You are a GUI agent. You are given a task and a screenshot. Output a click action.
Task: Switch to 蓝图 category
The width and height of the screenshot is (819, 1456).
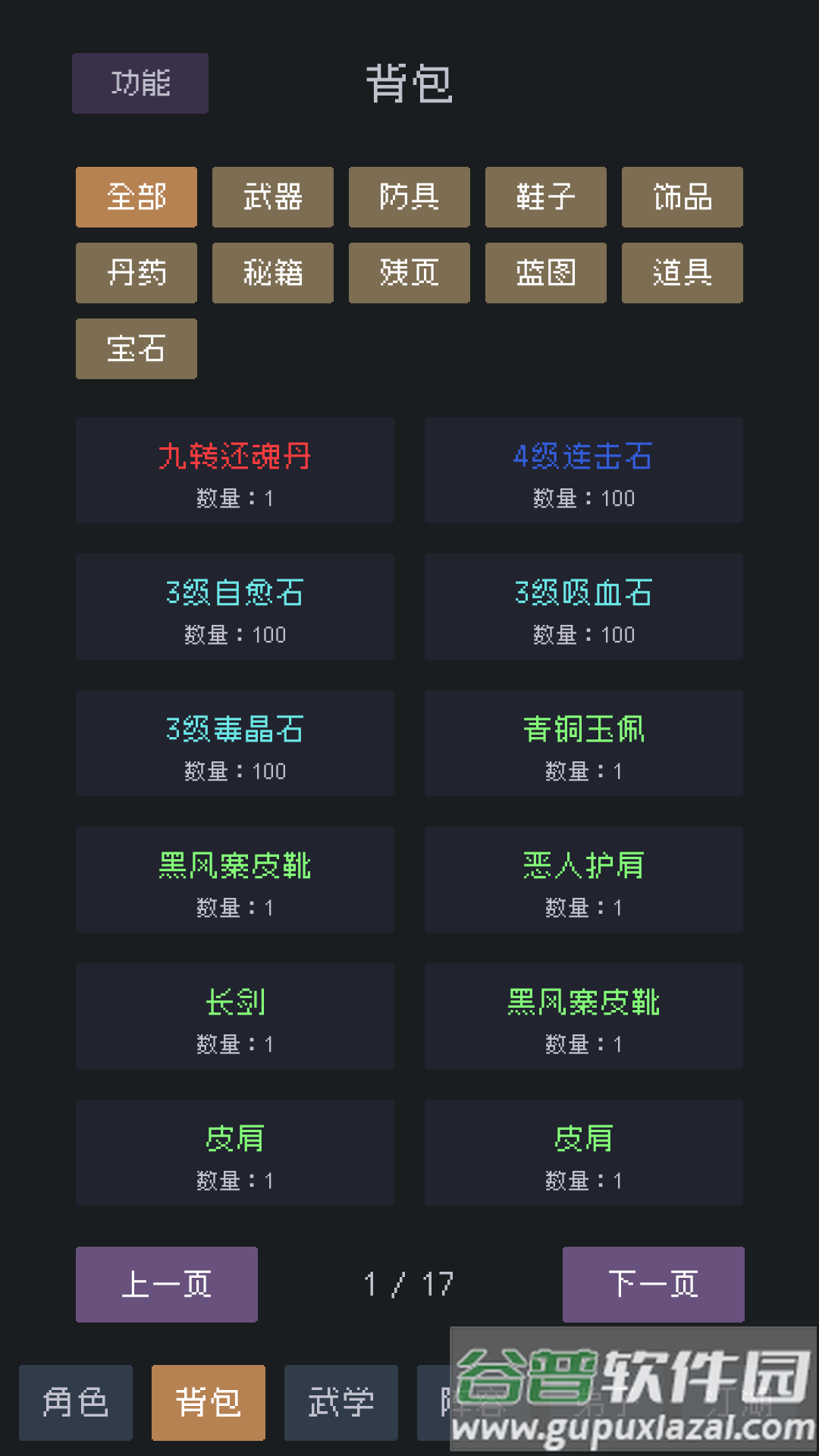click(546, 273)
